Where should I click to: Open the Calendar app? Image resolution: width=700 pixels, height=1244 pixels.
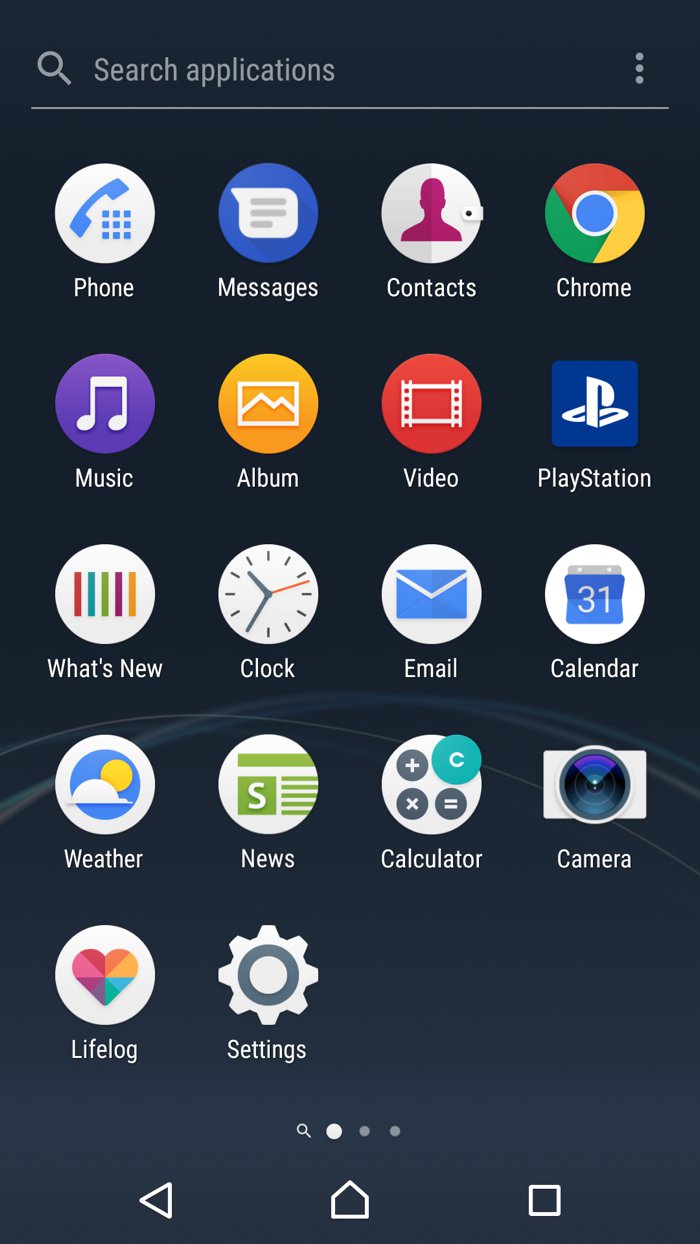[594, 594]
